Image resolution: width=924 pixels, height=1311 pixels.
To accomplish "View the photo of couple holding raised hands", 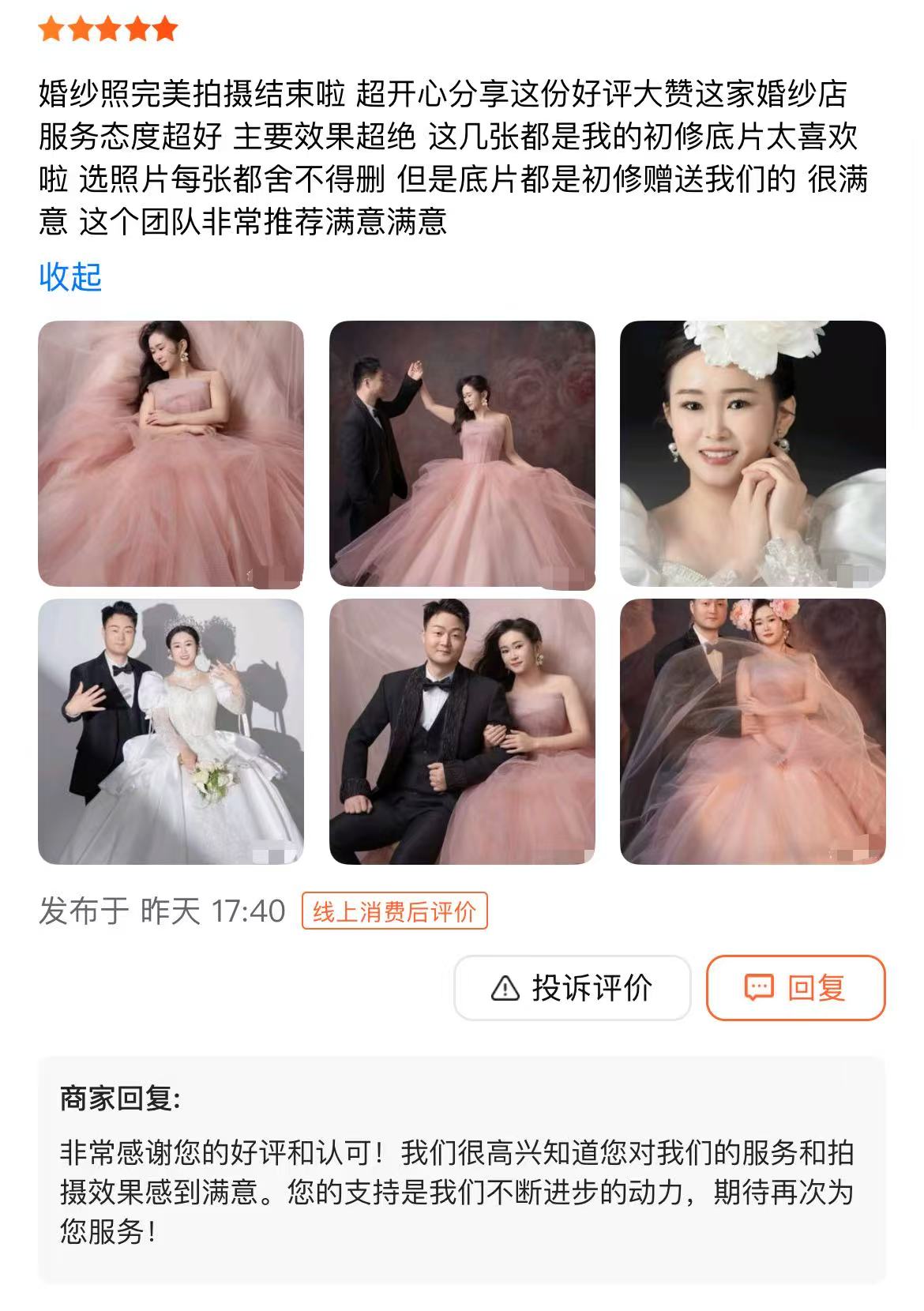I will 462,453.
